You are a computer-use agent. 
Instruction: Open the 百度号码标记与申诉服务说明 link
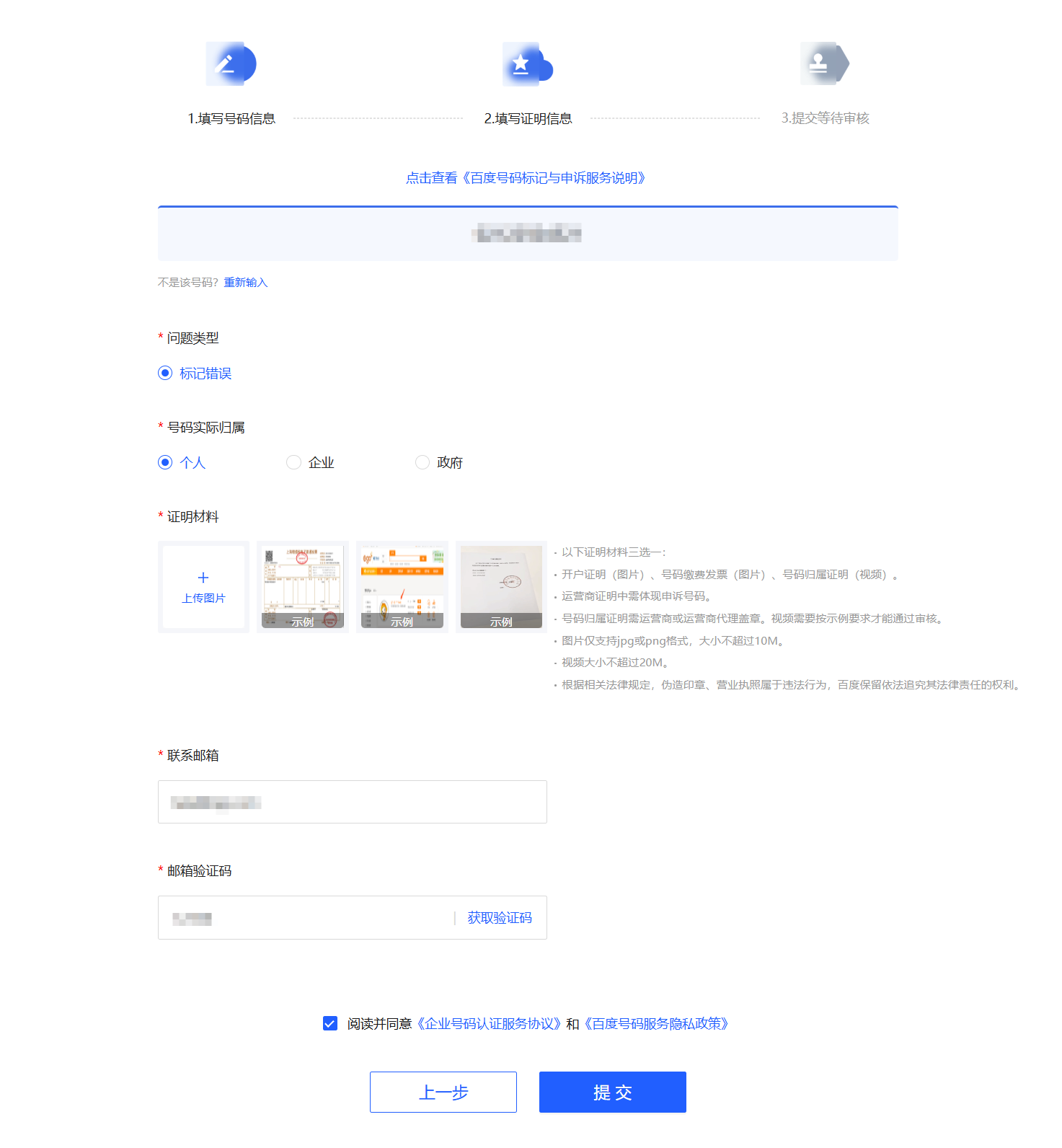(526, 178)
